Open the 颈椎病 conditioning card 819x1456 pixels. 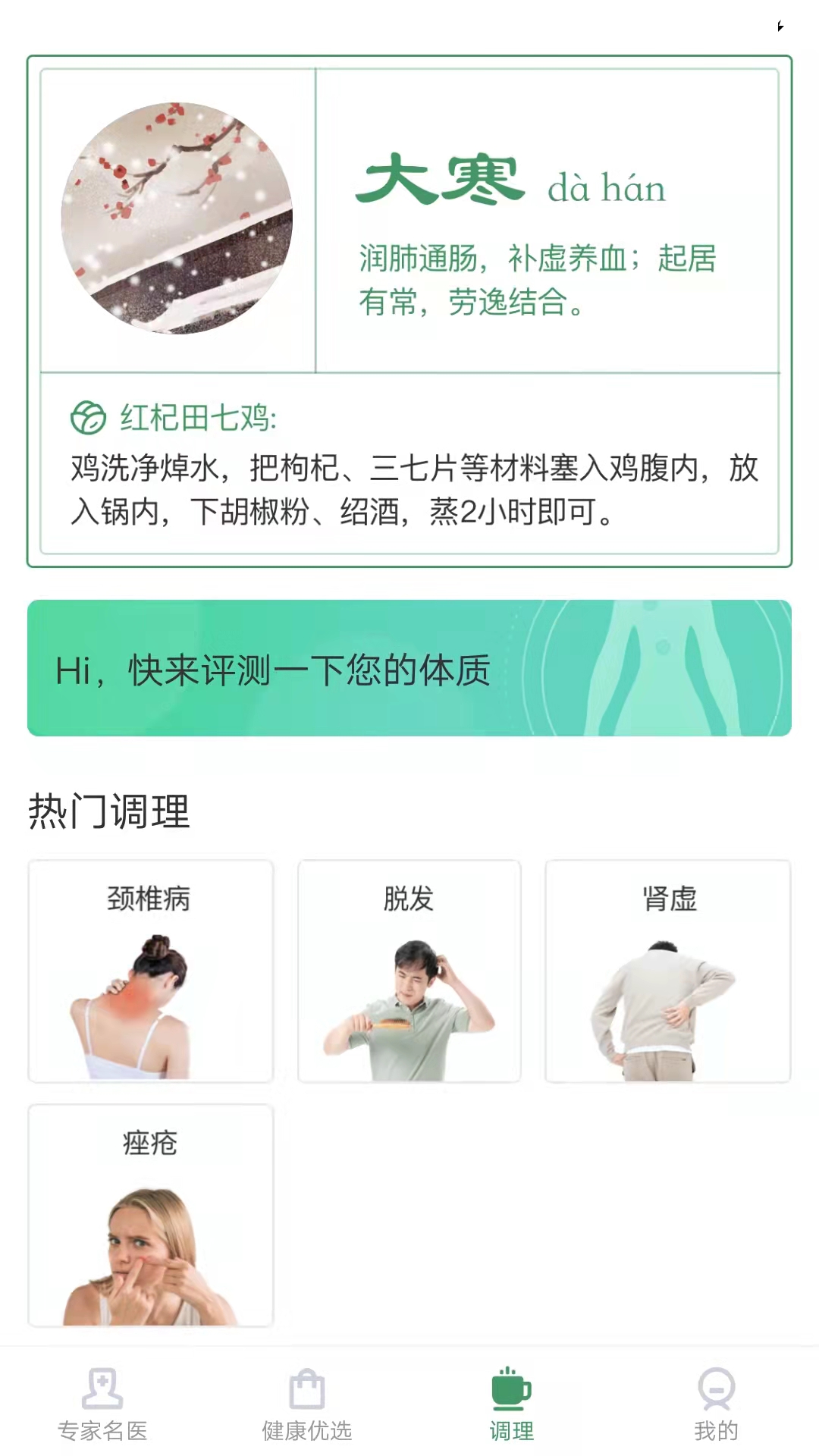[150, 971]
